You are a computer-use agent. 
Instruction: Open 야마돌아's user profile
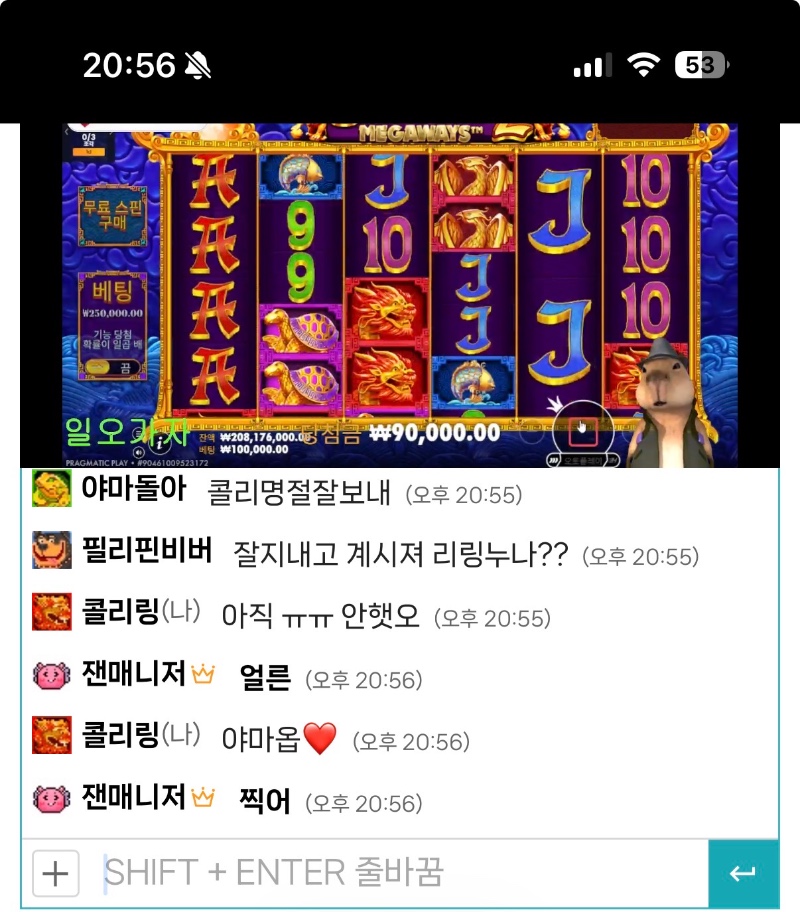click(133, 490)
